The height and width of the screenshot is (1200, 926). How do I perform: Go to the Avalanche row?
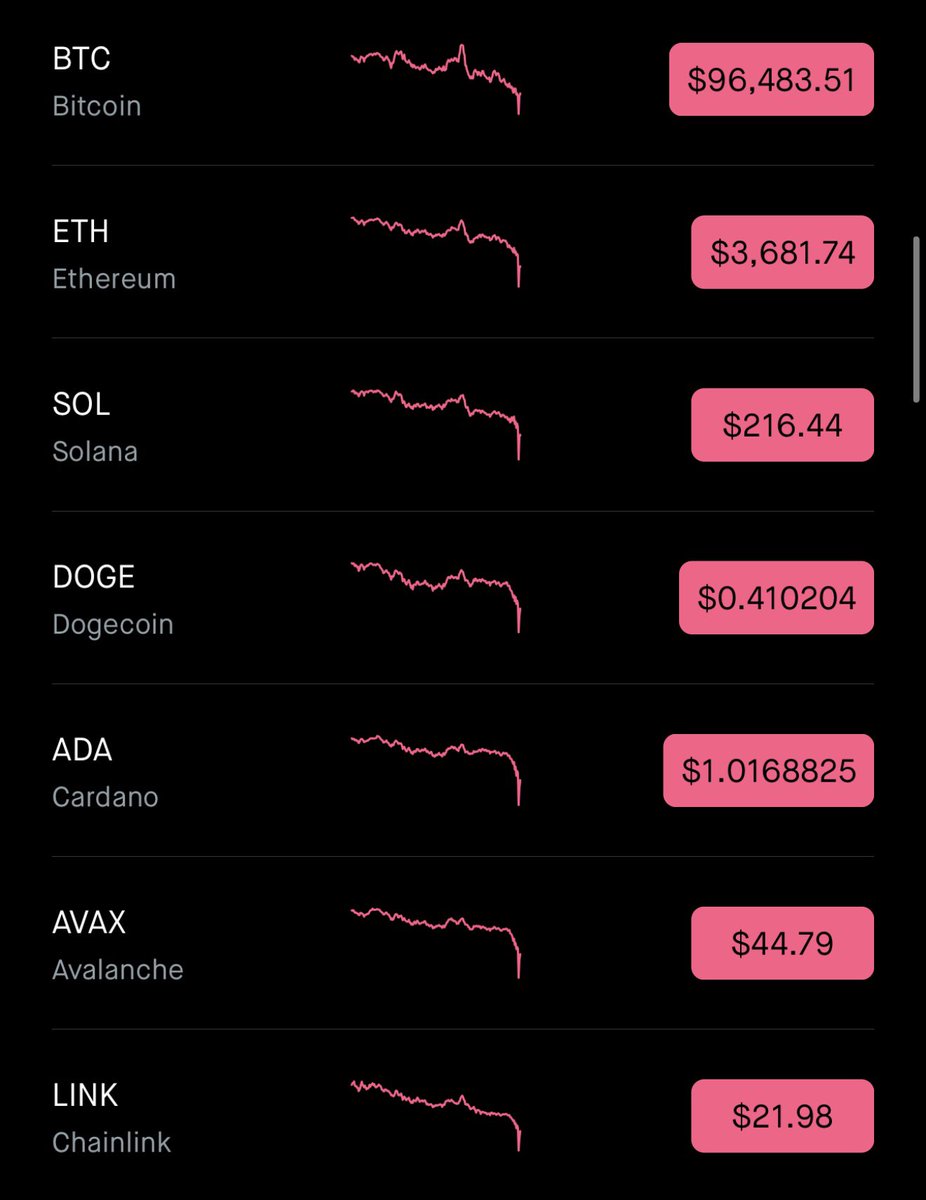coord(117,945)
